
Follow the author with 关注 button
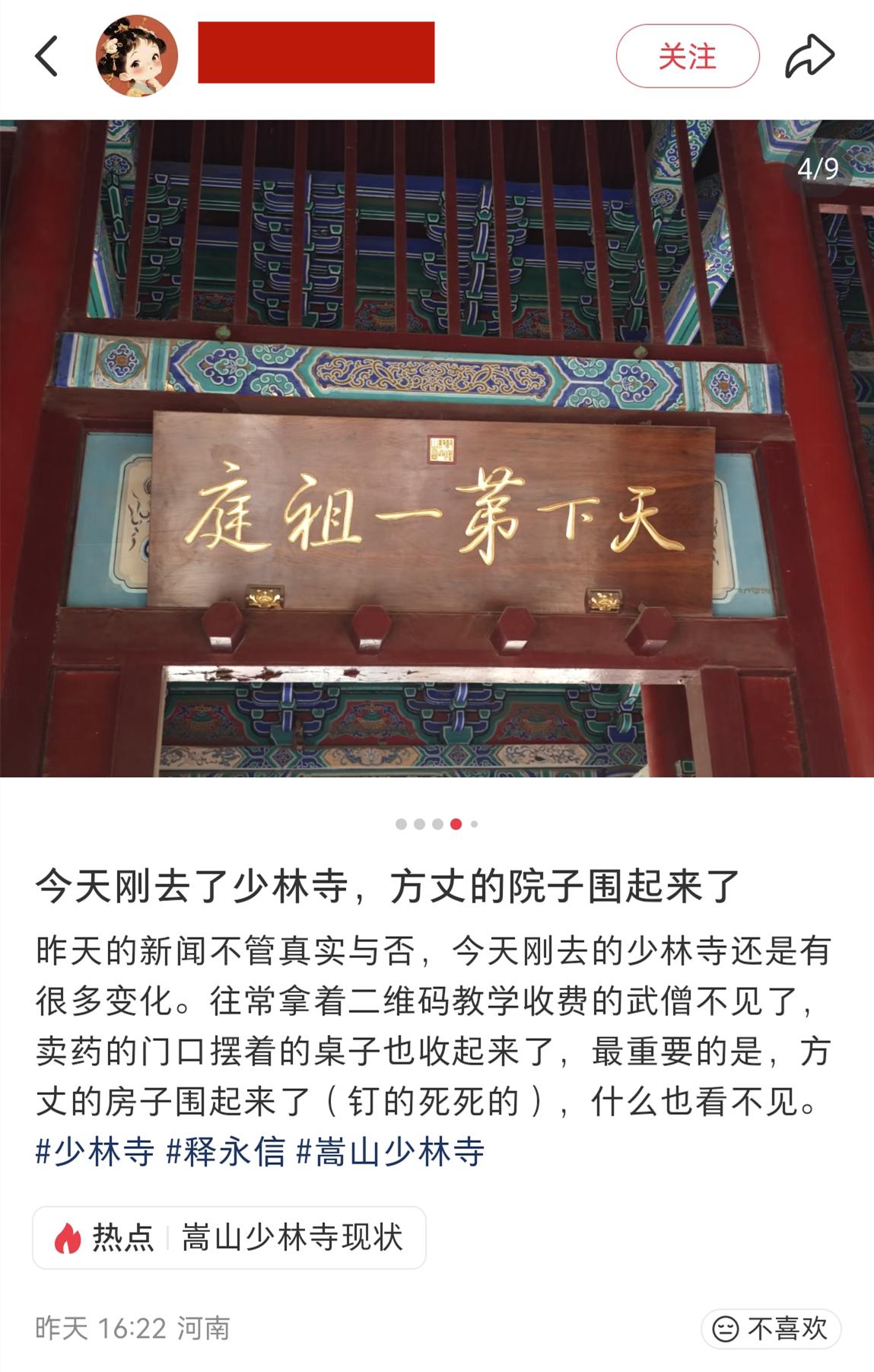click(687, 56)
